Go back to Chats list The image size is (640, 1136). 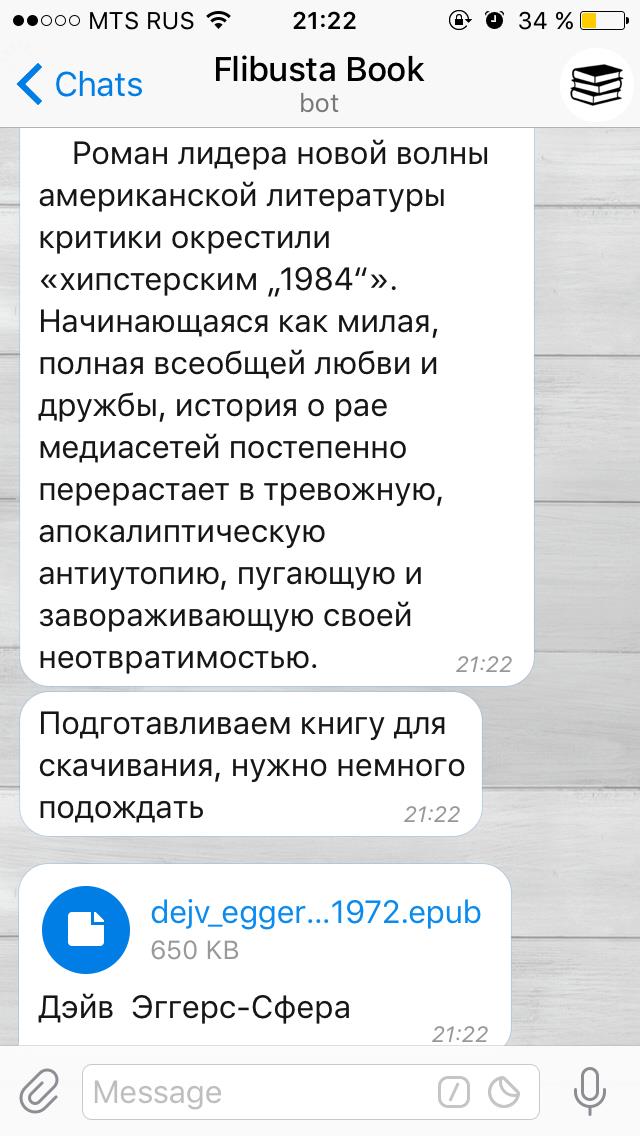click(x=80, y=85)
